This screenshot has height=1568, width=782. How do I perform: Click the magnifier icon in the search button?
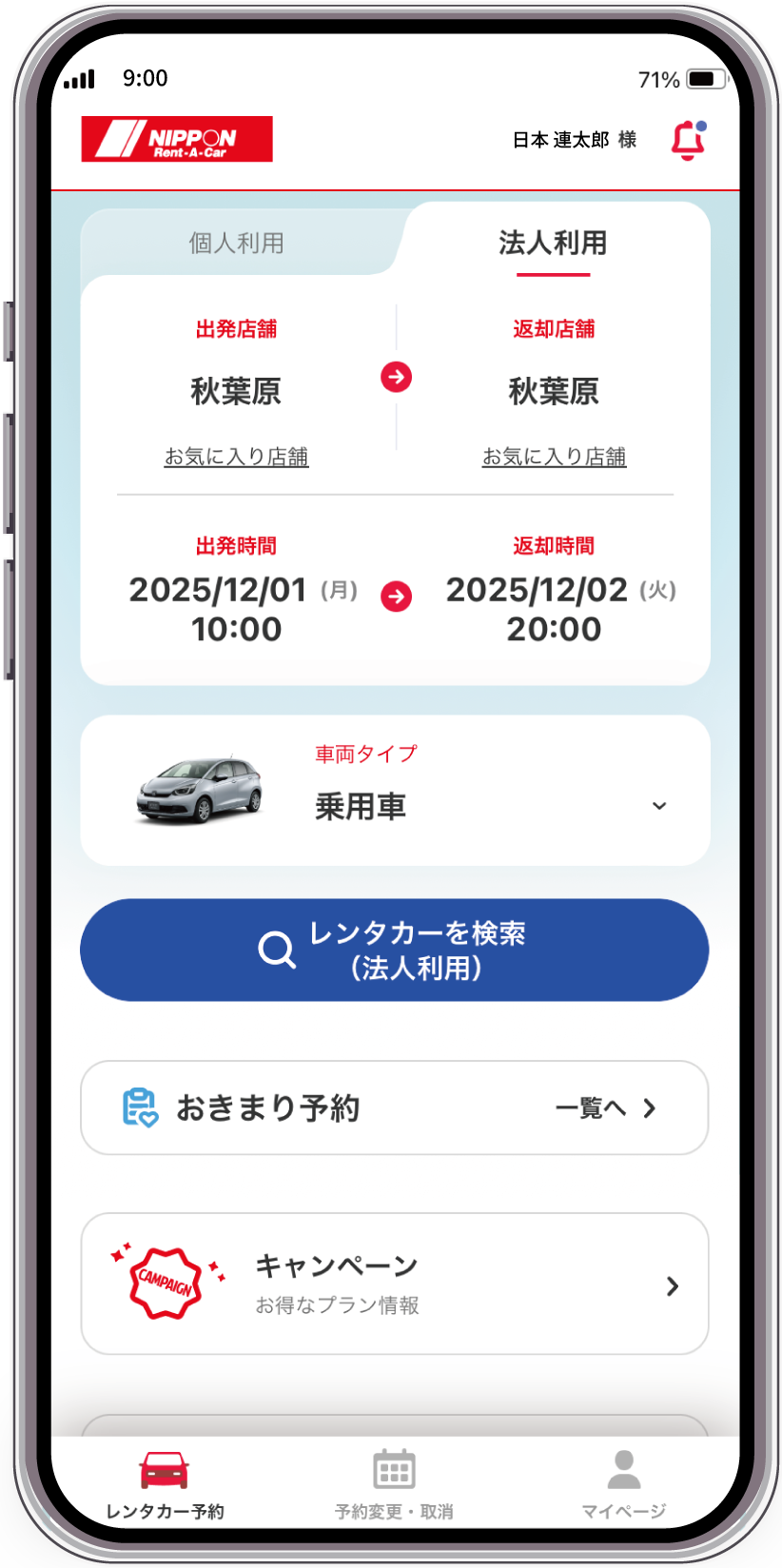(276, 949)
